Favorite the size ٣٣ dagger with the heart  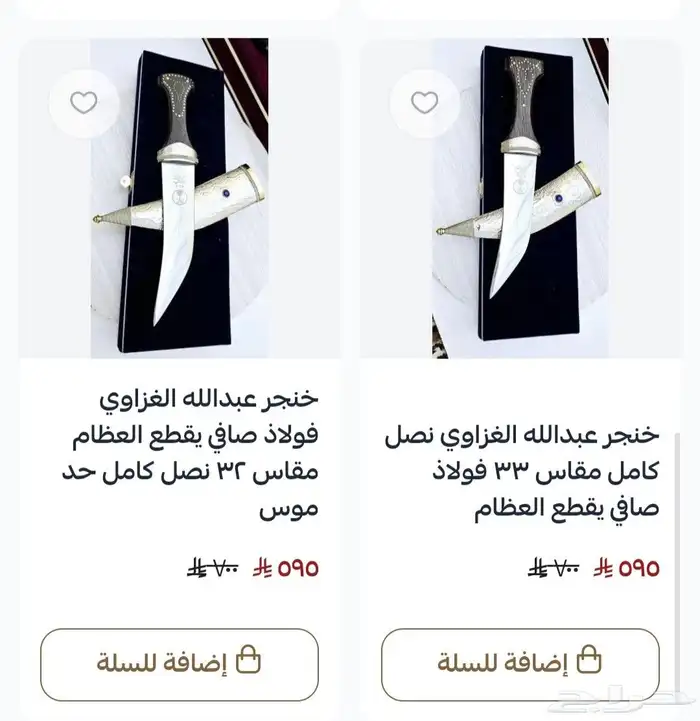point(426,103)
